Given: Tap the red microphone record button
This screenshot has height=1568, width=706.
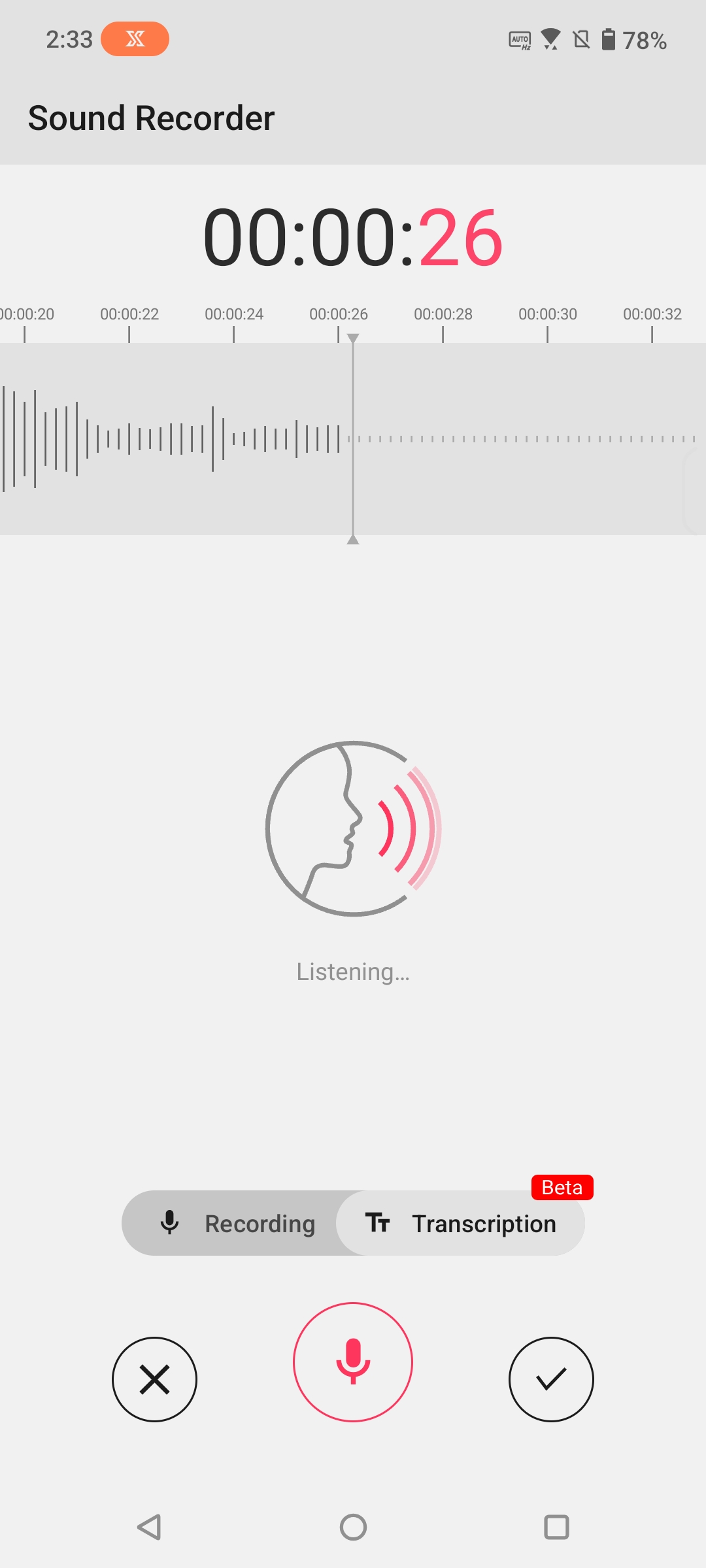Looking at the screenshot, I should [353, 1362].
